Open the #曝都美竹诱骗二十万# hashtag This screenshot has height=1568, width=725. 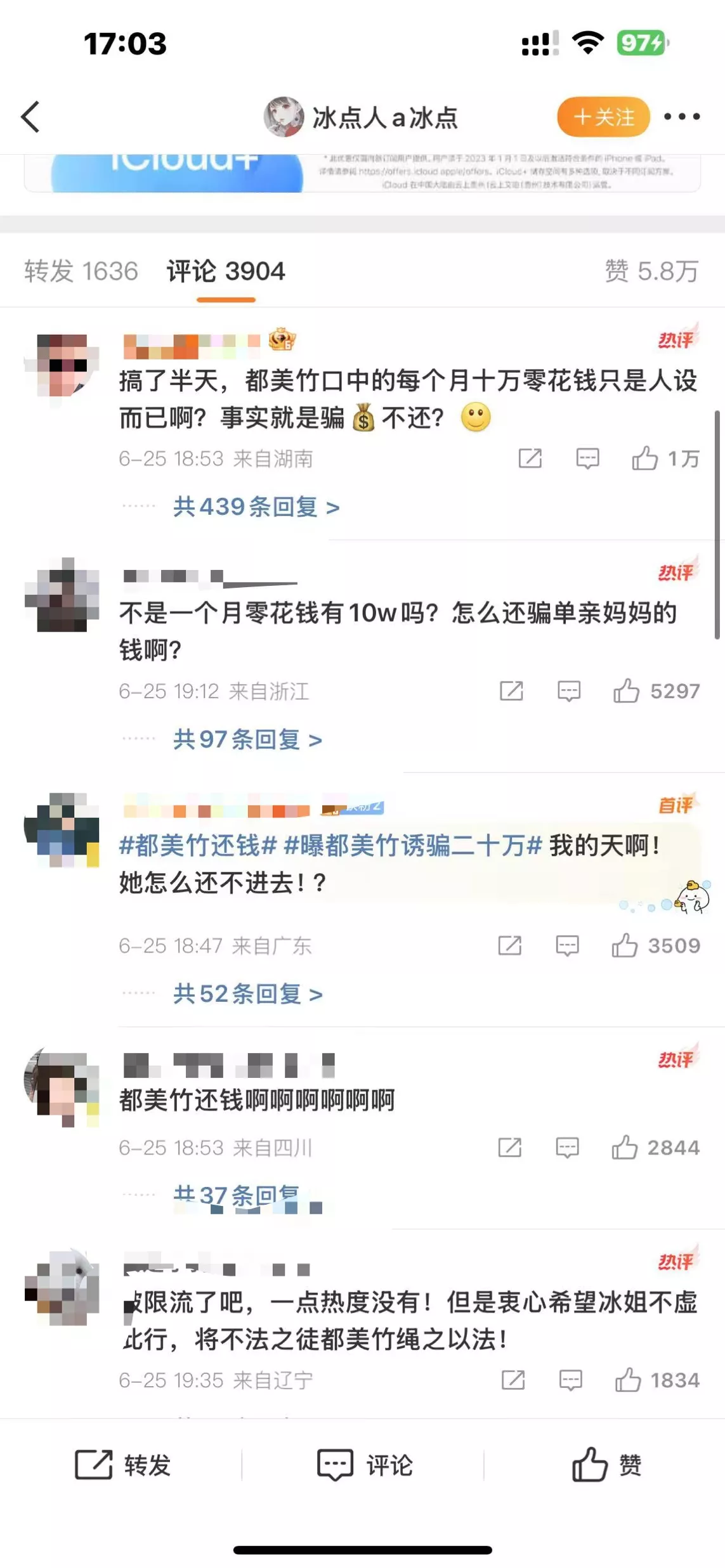pyautogui.click(x=412, y=845)
